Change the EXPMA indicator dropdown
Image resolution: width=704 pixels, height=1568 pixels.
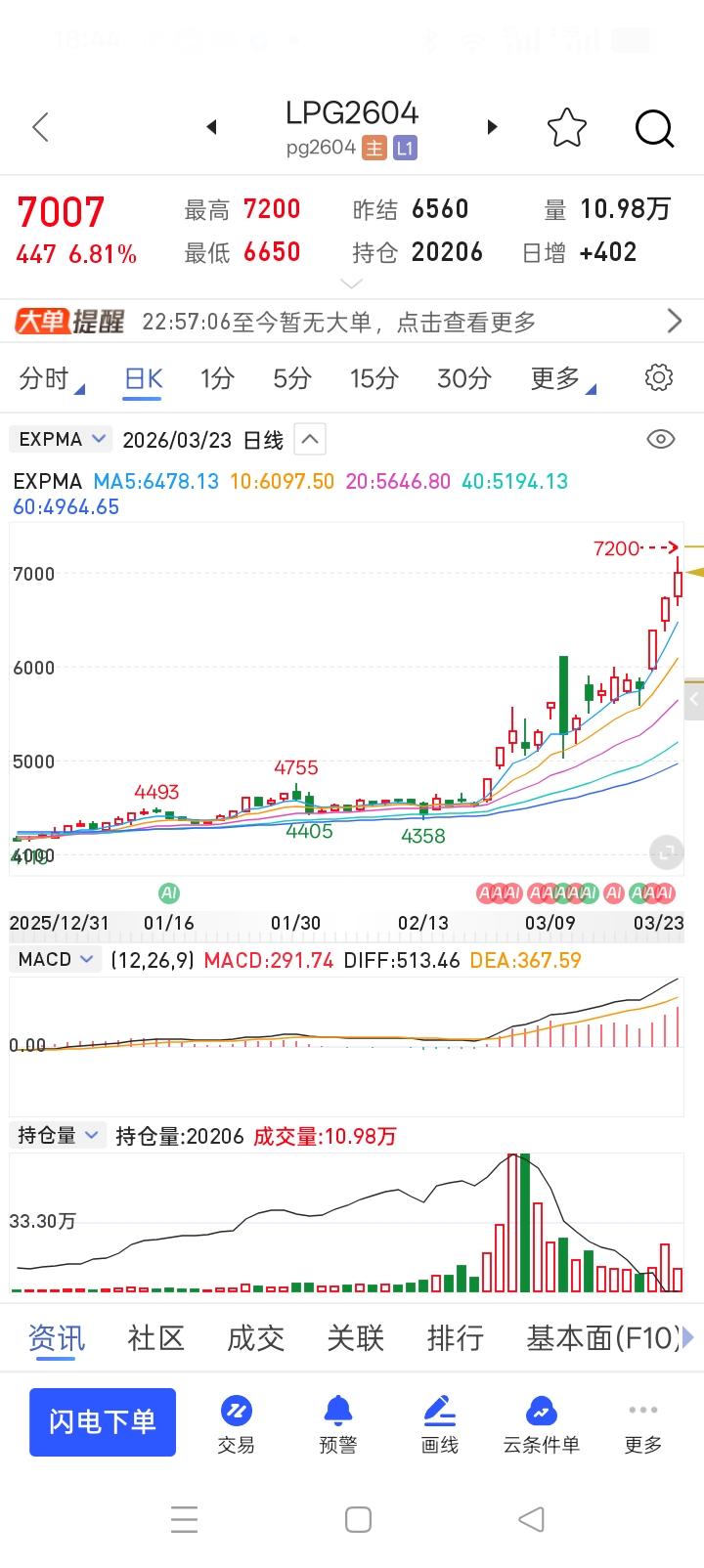[61, 439]
